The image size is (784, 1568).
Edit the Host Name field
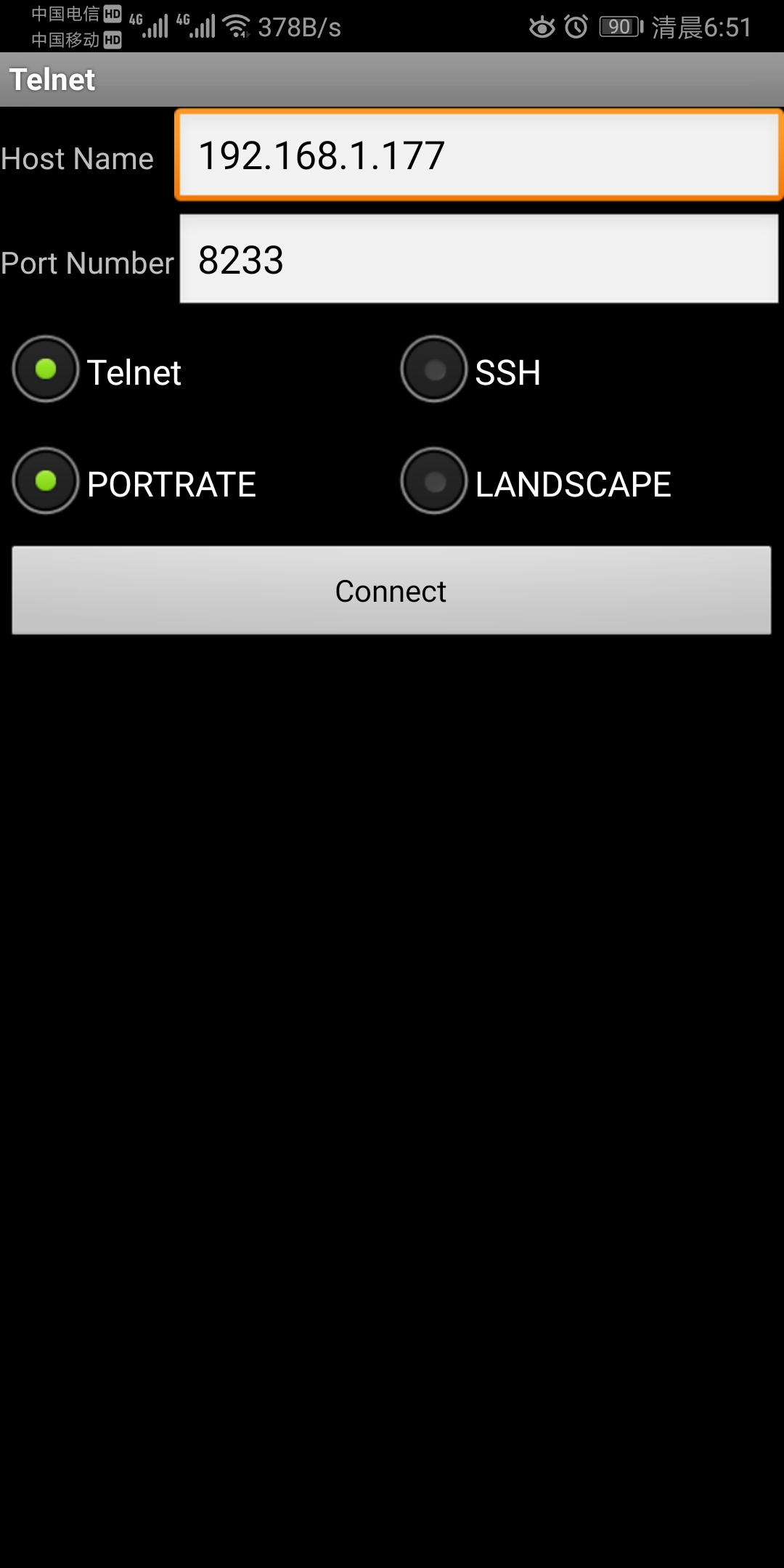coord(478,155)
